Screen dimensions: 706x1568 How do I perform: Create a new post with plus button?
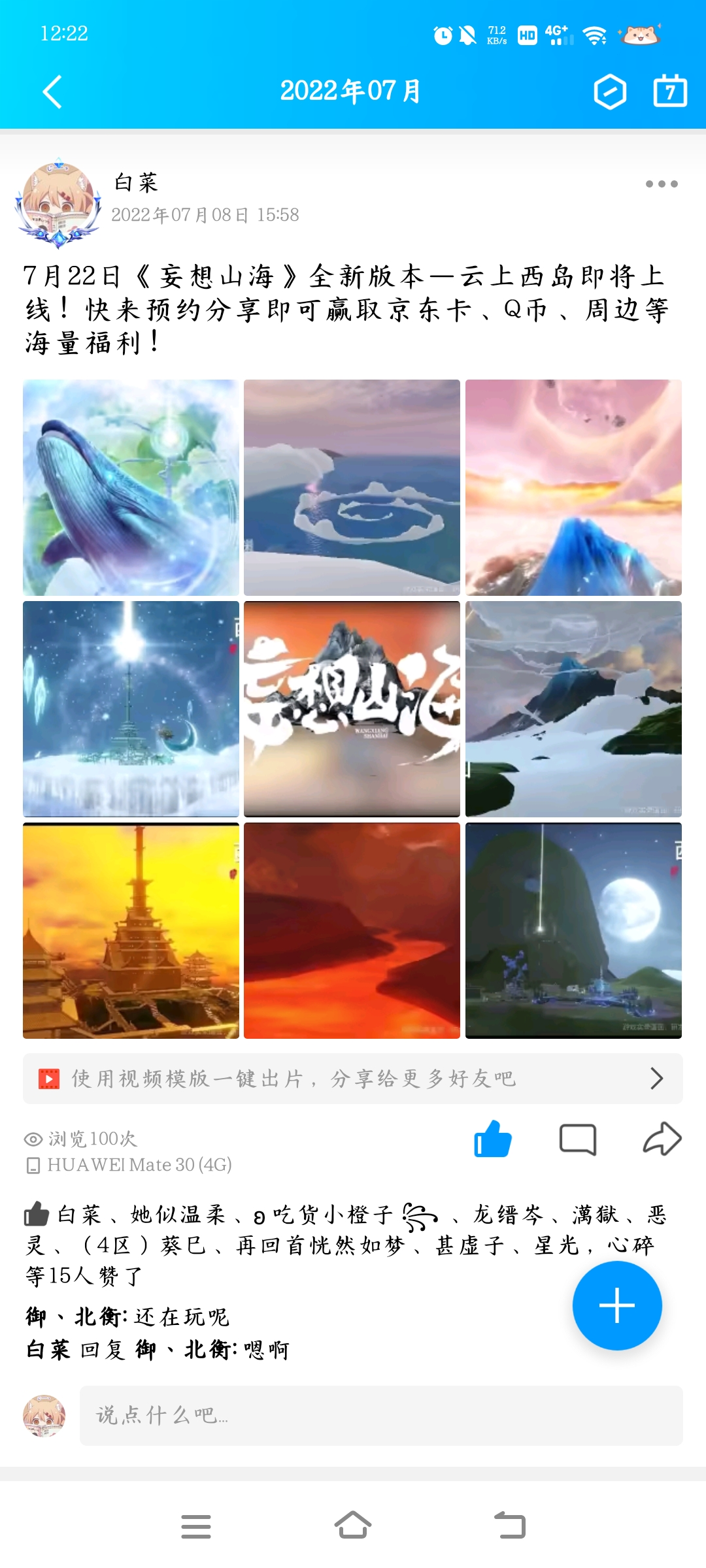pyautogui.click(x=617, y=1305)
